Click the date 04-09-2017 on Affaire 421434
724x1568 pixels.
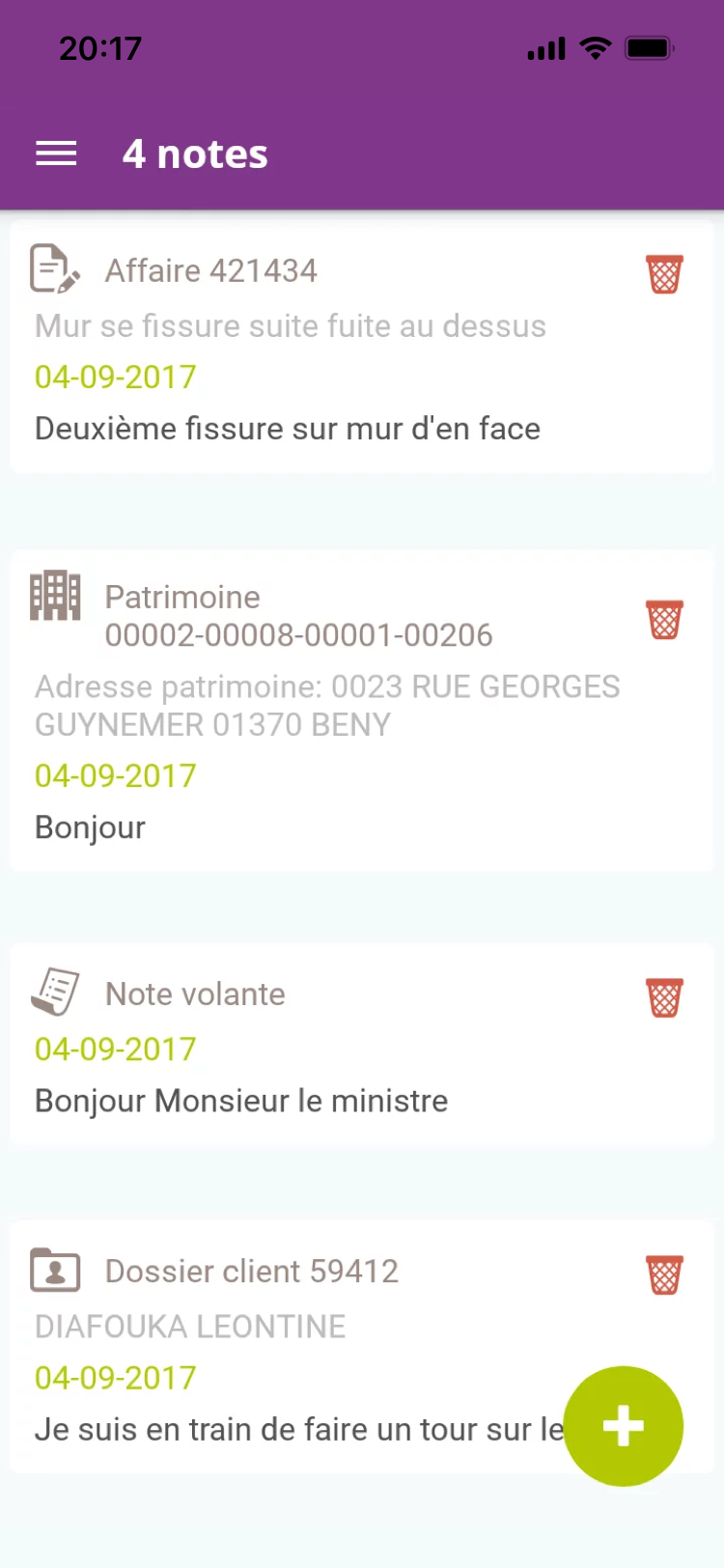click(x=115, y=377)
